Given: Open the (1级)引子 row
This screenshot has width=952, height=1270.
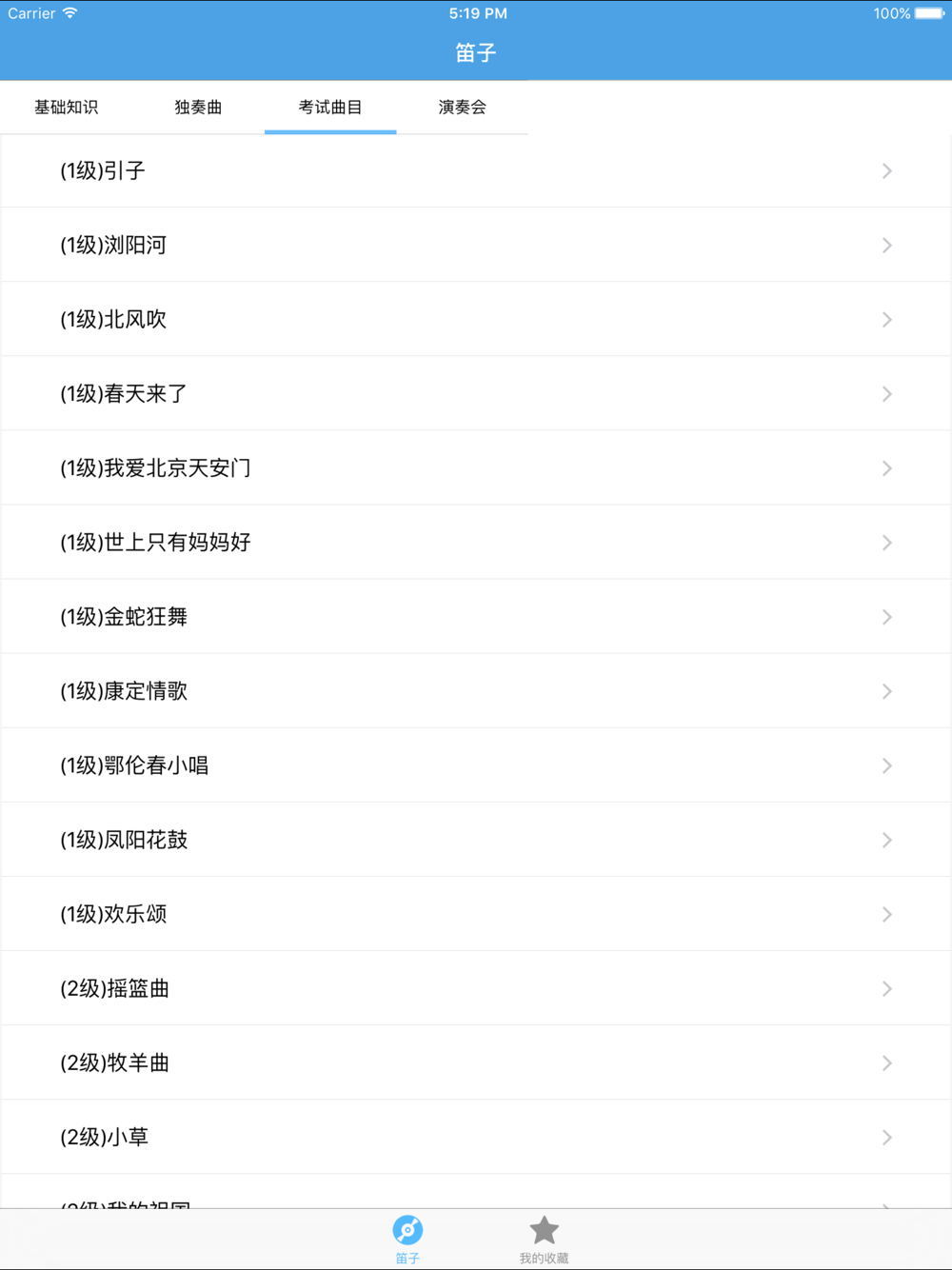Looking at the screenshot, I should (x=476, y=171).
